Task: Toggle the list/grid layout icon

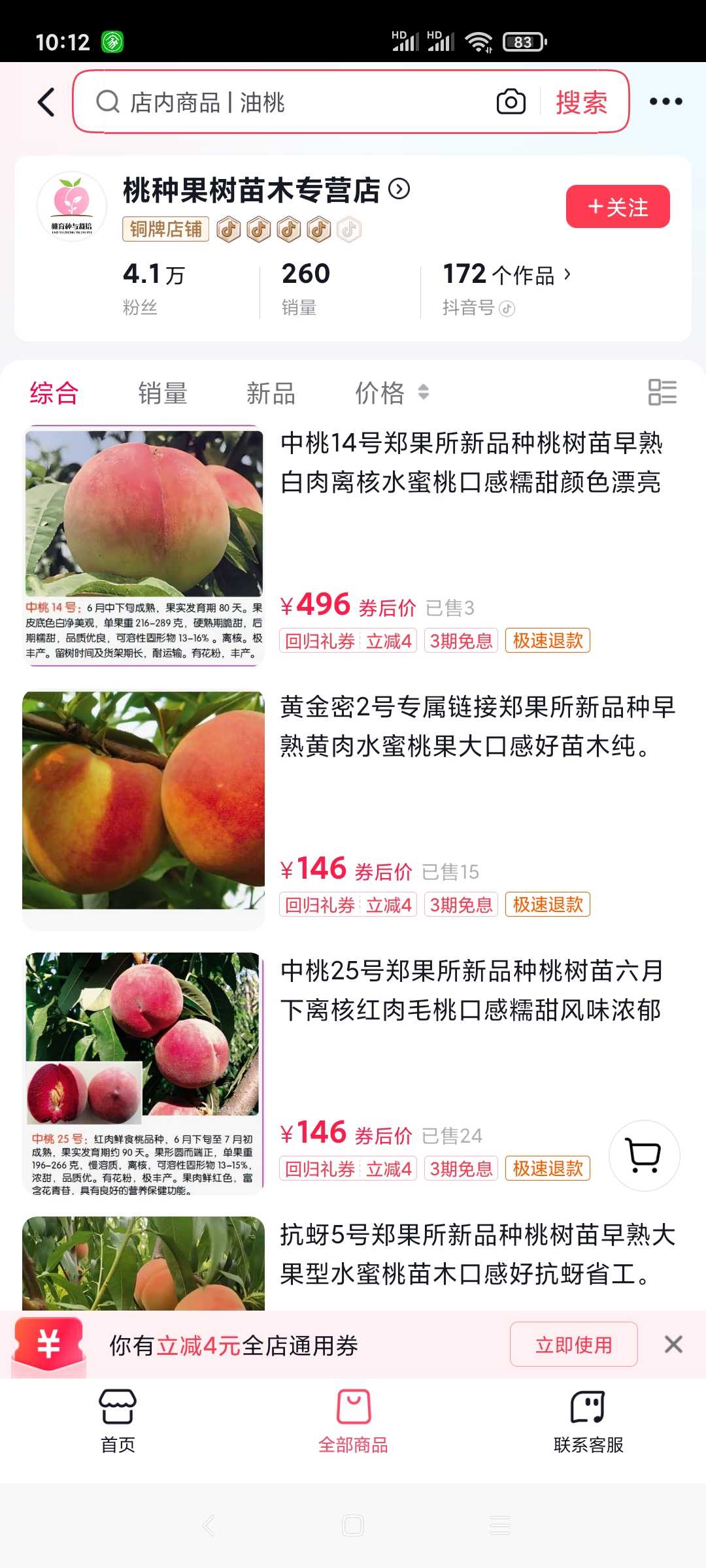Action: 662,392
